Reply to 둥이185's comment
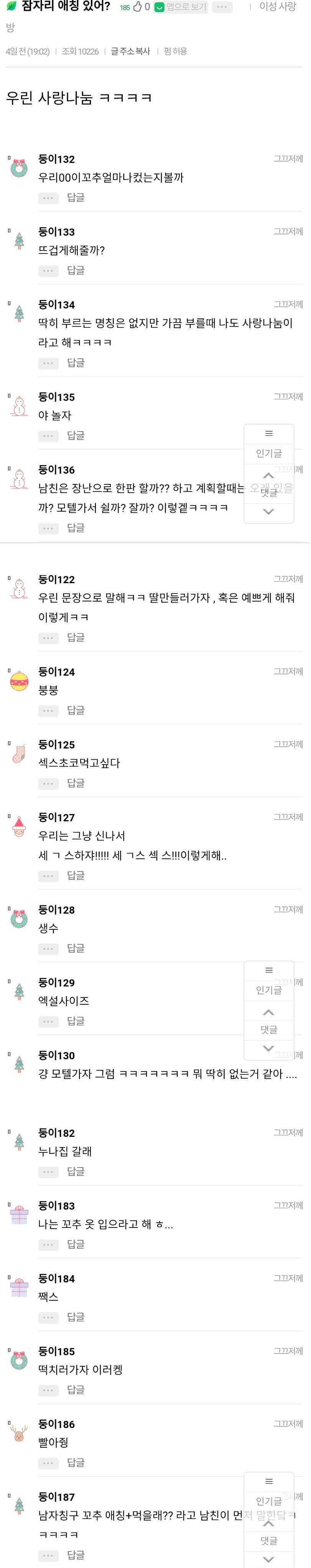Image resolution: width=311 pixels, height=1568 pixels. point(76,1390)
